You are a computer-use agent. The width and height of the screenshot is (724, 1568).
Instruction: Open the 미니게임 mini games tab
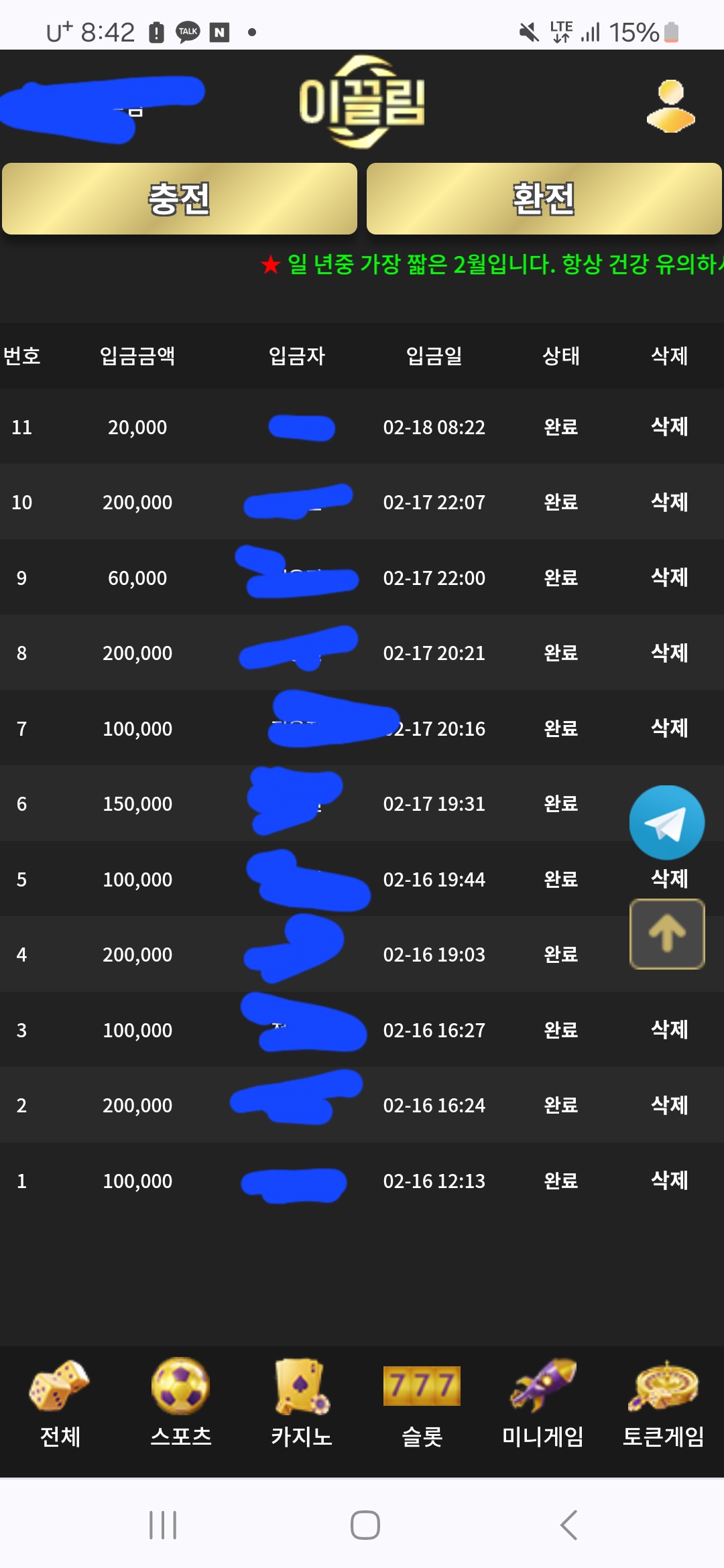[542, 1404]
